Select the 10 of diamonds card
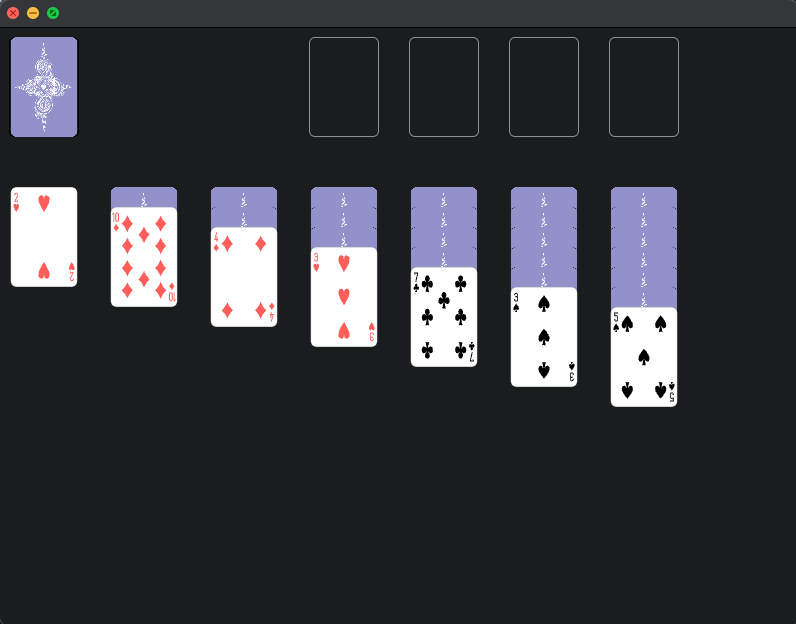Image resolution: width=796 pixels, height=624 pixels. coord(144,257)
